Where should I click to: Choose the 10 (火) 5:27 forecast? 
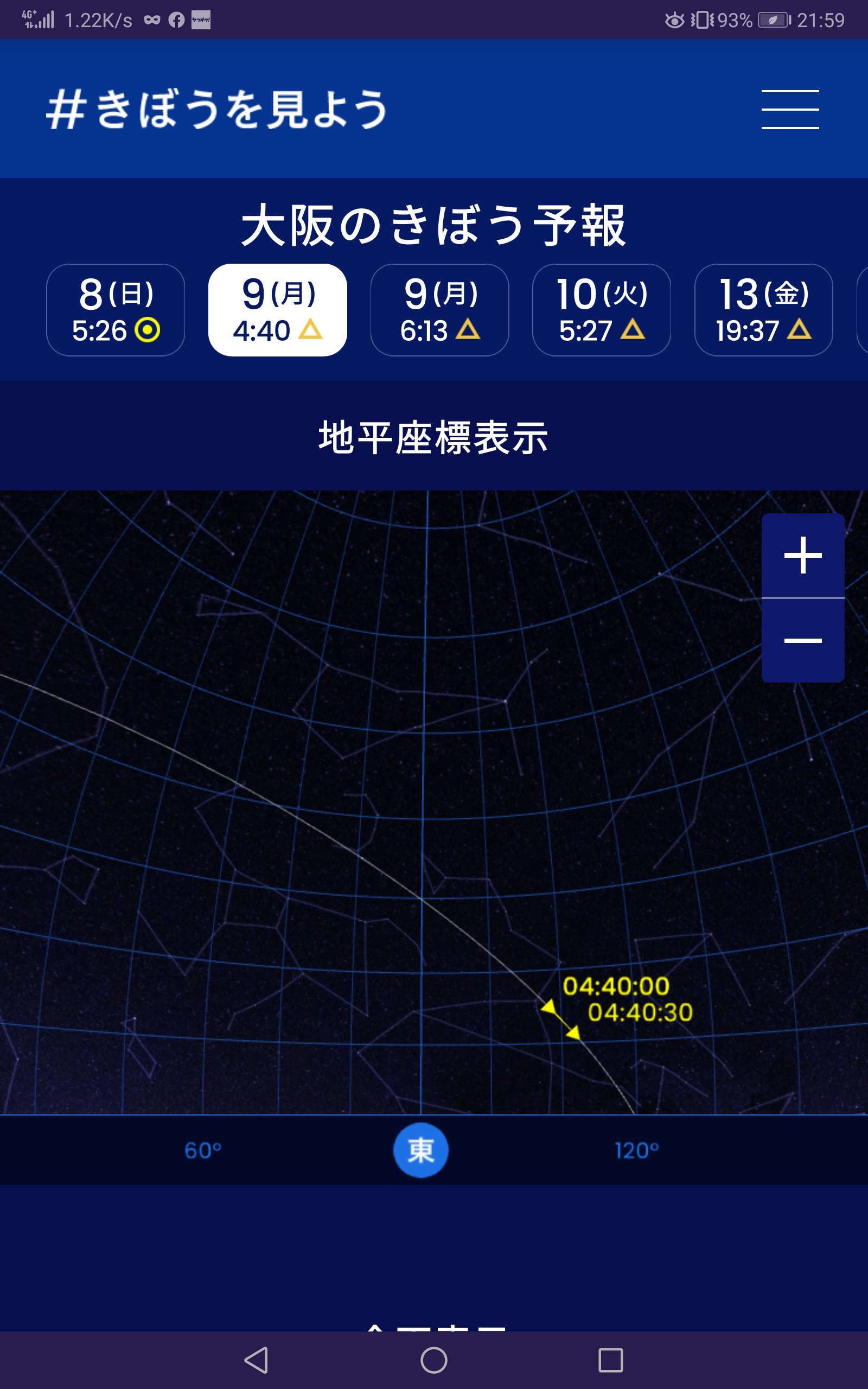[x=602, y=310]
